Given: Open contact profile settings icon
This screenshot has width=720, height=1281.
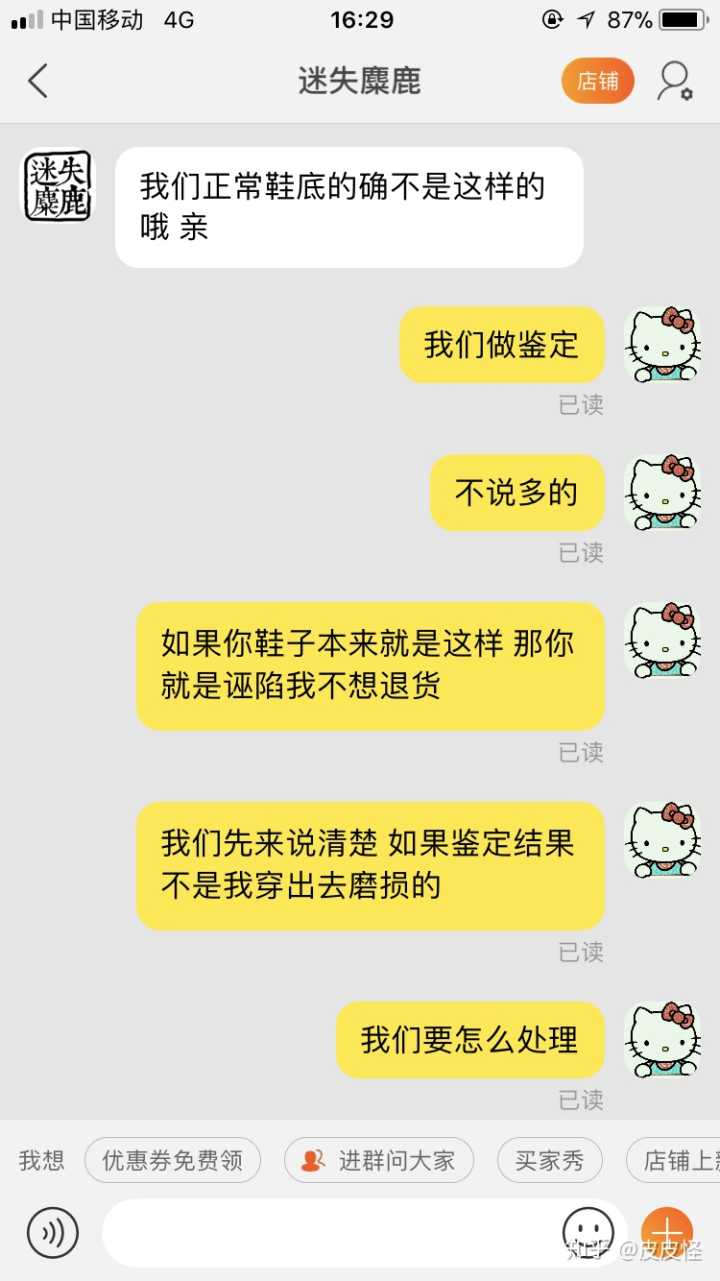Looking at the screenshot, I should click(675, 81).
